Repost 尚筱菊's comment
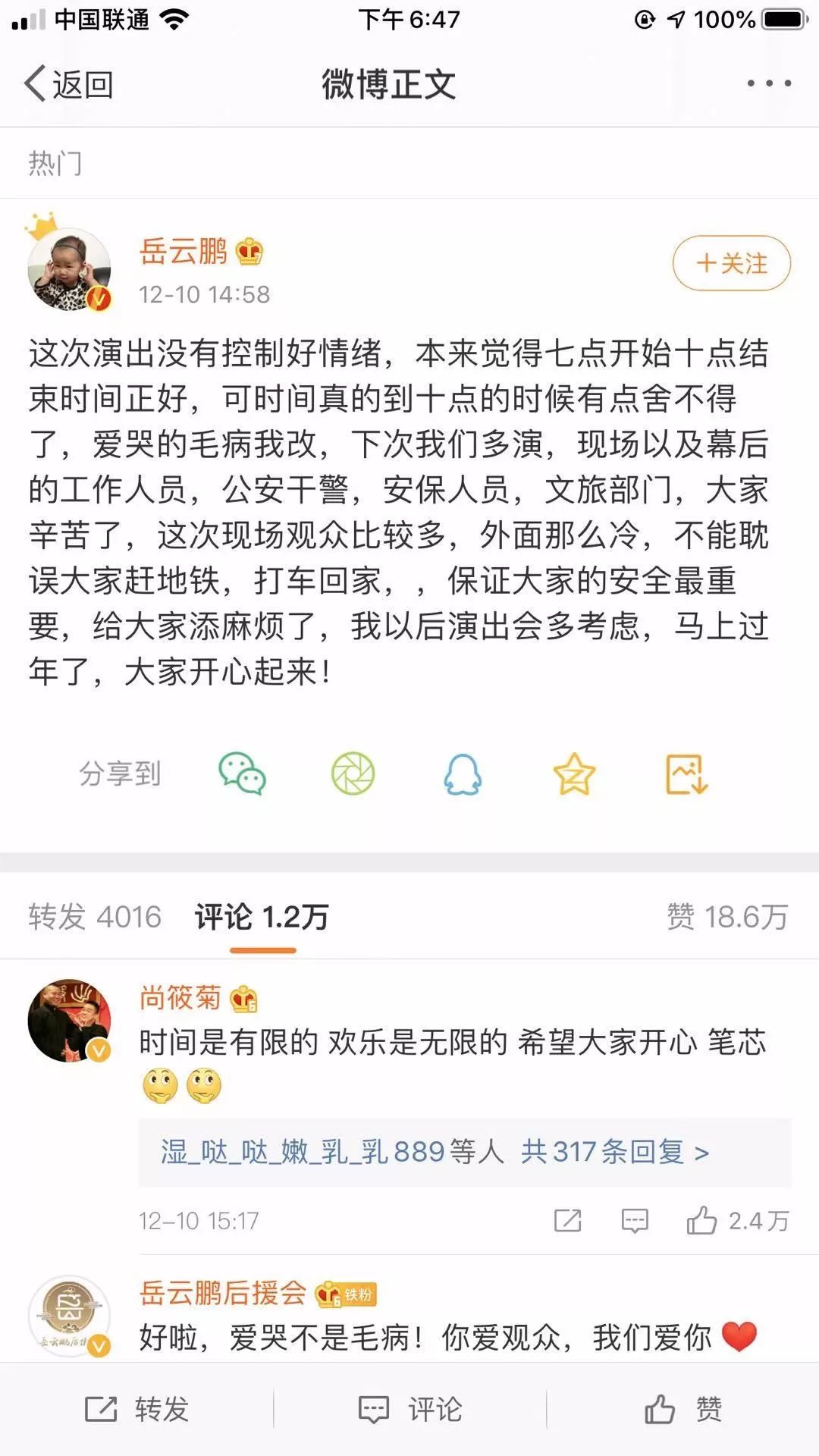 click(567, 1220)
